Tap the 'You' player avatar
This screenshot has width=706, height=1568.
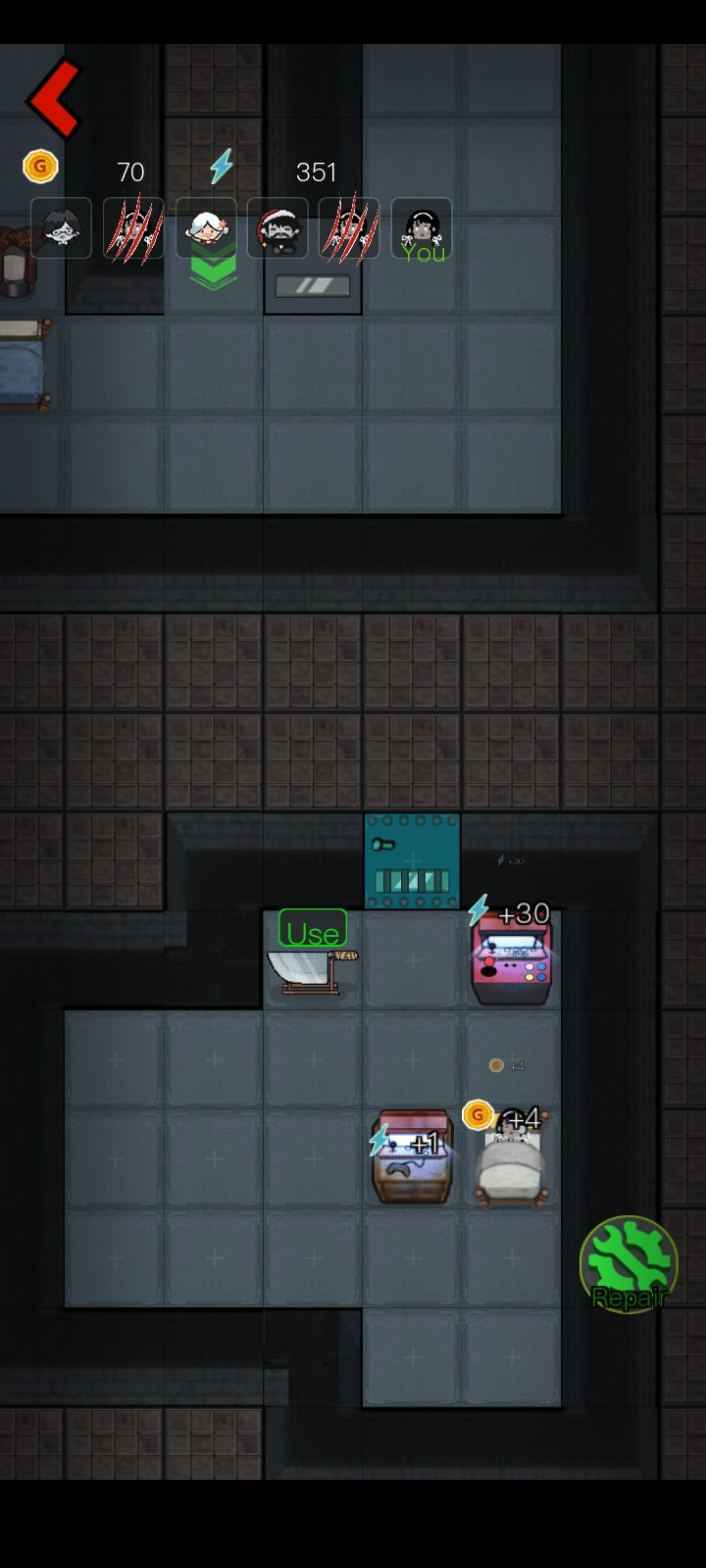(422, 229)
